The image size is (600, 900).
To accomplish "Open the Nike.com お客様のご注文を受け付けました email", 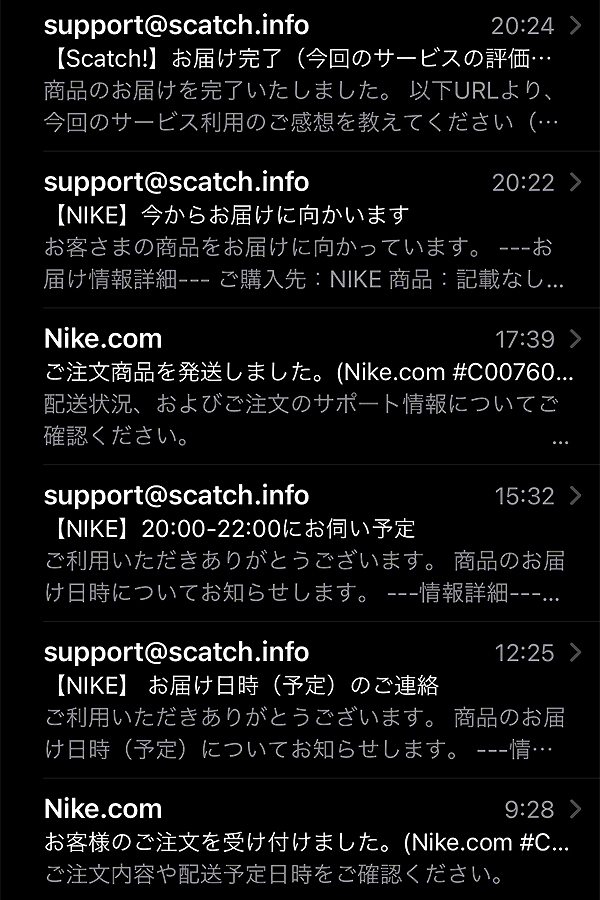I will 300,840.
